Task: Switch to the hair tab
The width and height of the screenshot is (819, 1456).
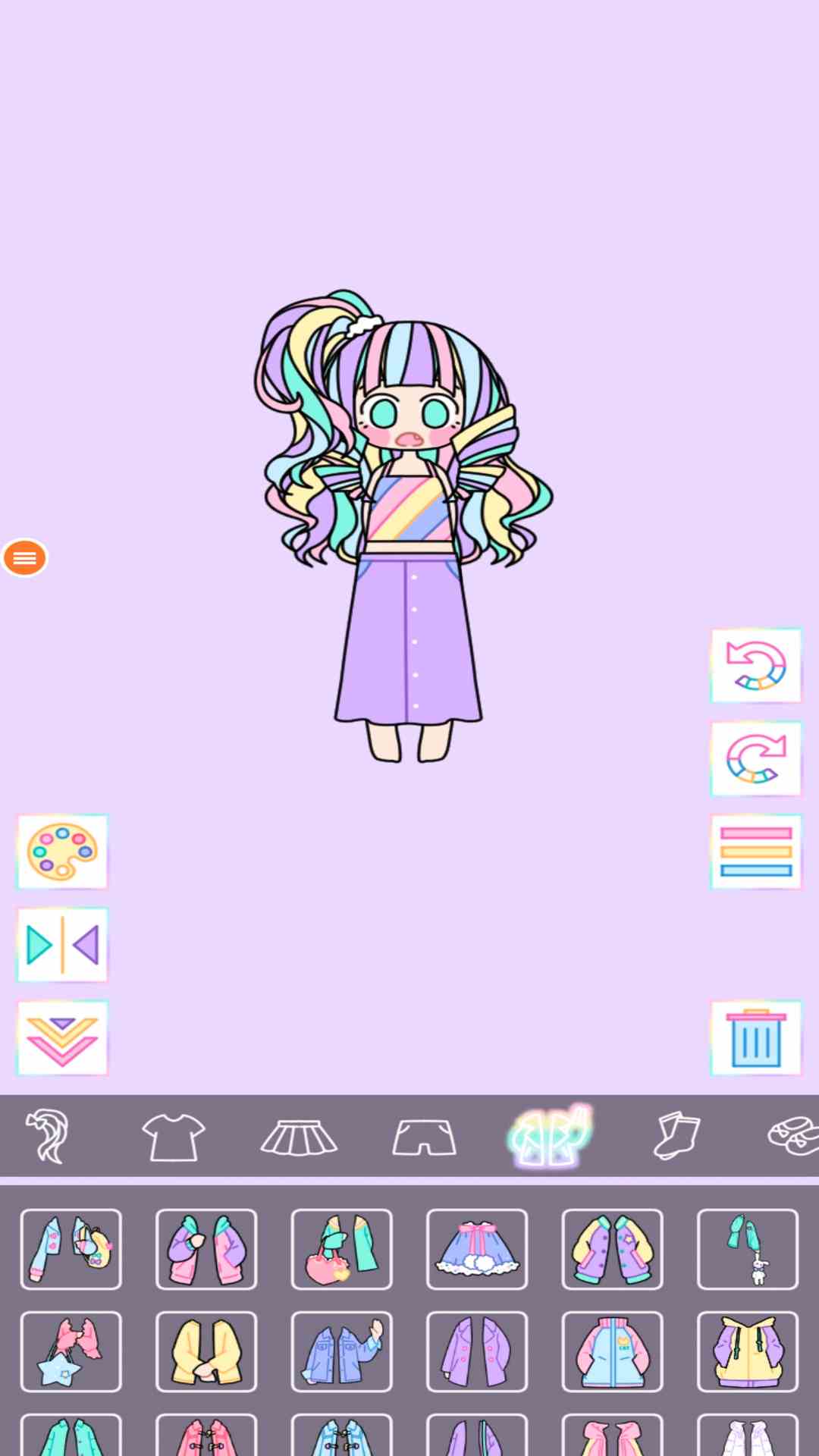Action: point(47,1137)
